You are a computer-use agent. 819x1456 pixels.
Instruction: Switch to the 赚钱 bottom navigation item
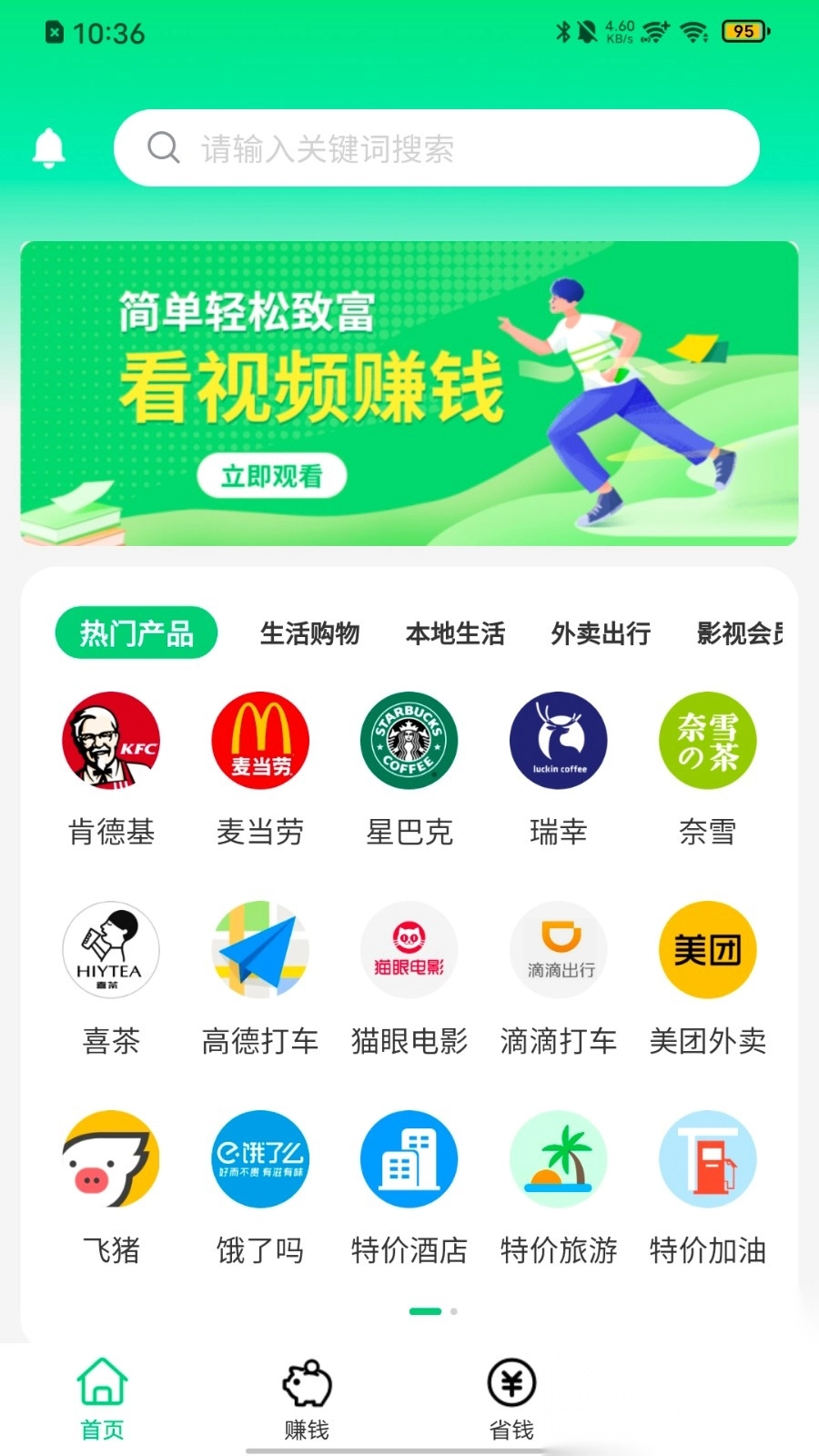click(307, 1397)
